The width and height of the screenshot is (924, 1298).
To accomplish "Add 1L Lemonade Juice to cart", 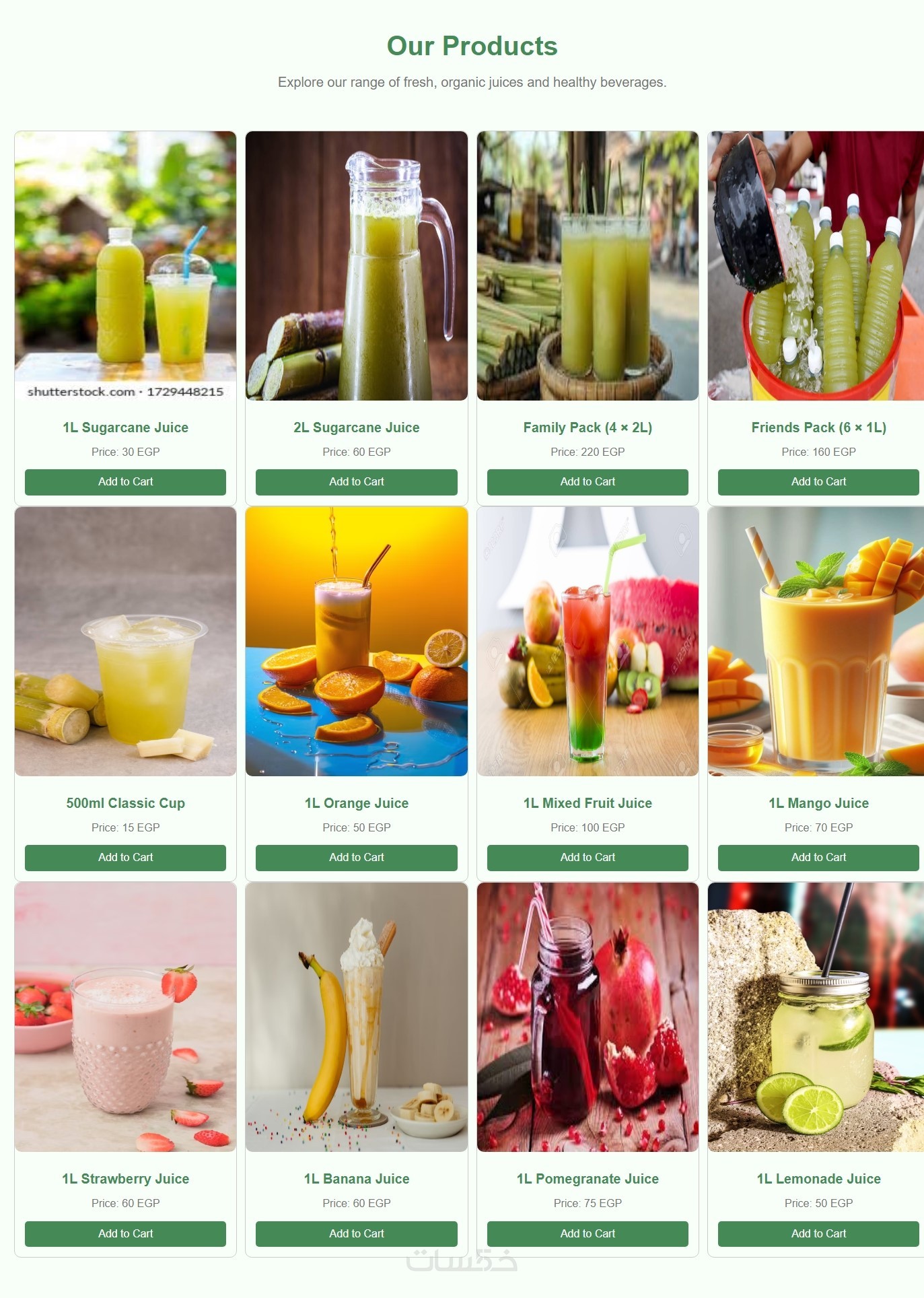I will pos(818,1233).
